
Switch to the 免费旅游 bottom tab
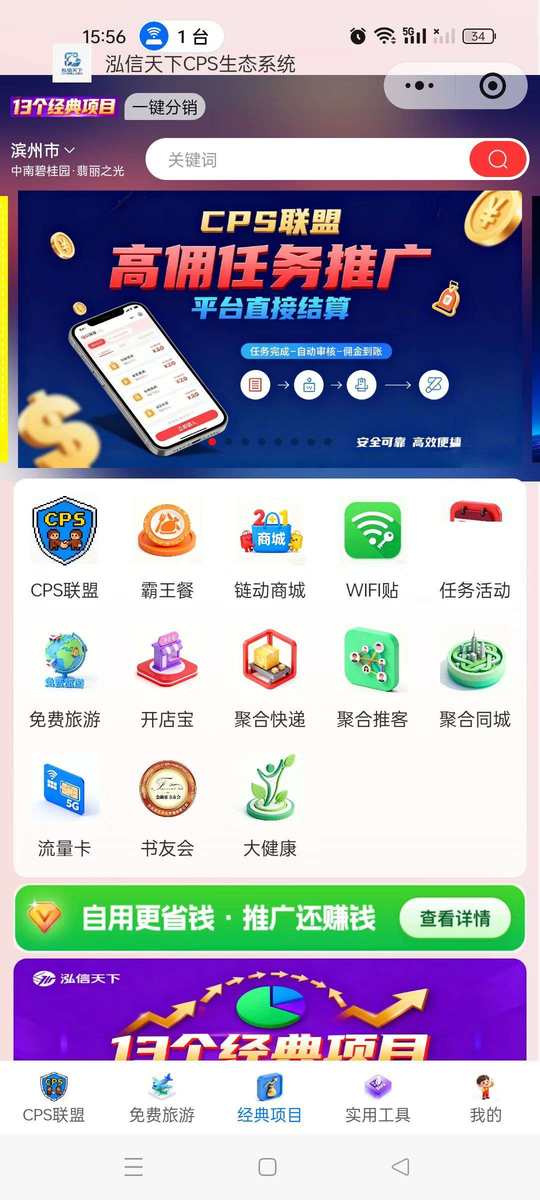(x=162, y=1098)
